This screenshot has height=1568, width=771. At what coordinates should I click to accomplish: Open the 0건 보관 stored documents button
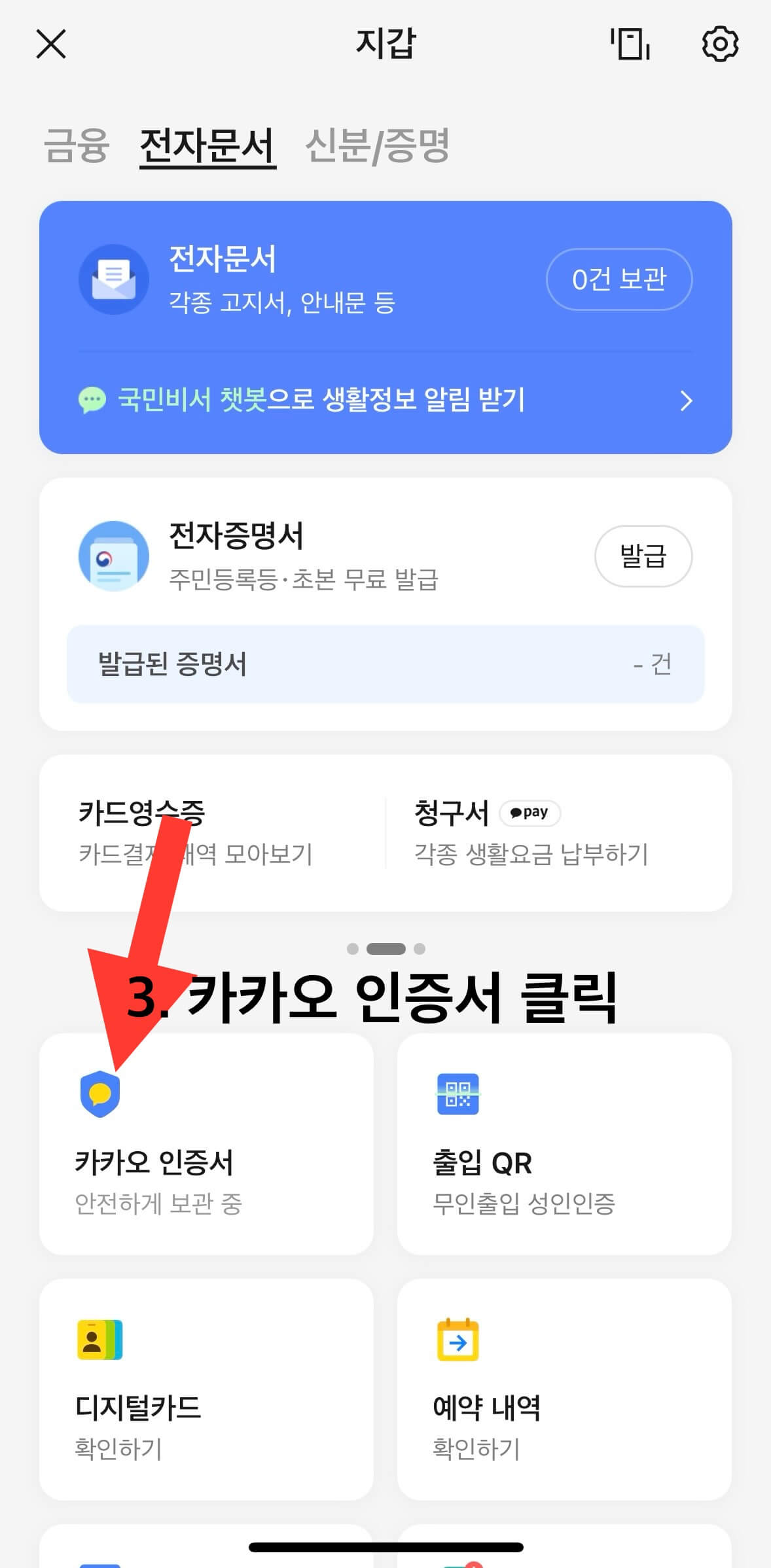tap(618, 279)
